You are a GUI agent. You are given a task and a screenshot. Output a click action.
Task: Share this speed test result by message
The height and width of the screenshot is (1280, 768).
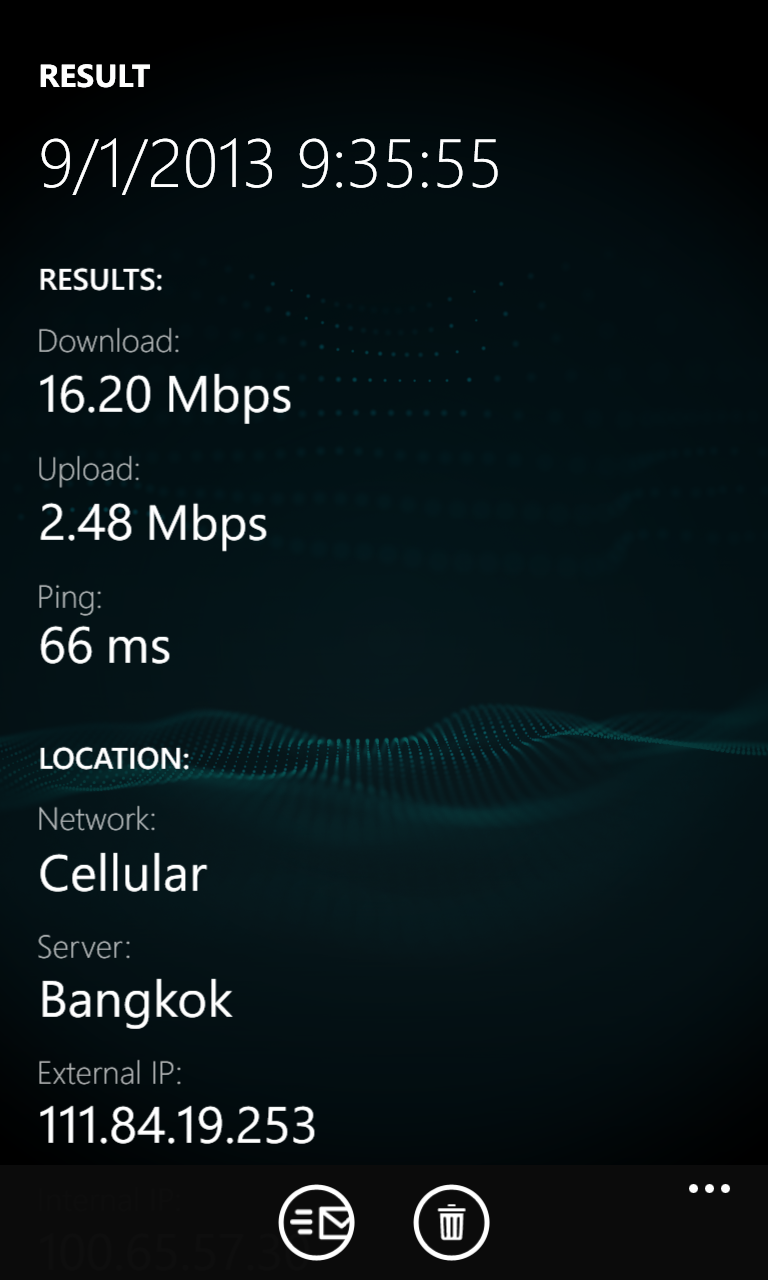[x=316, y=1222]
